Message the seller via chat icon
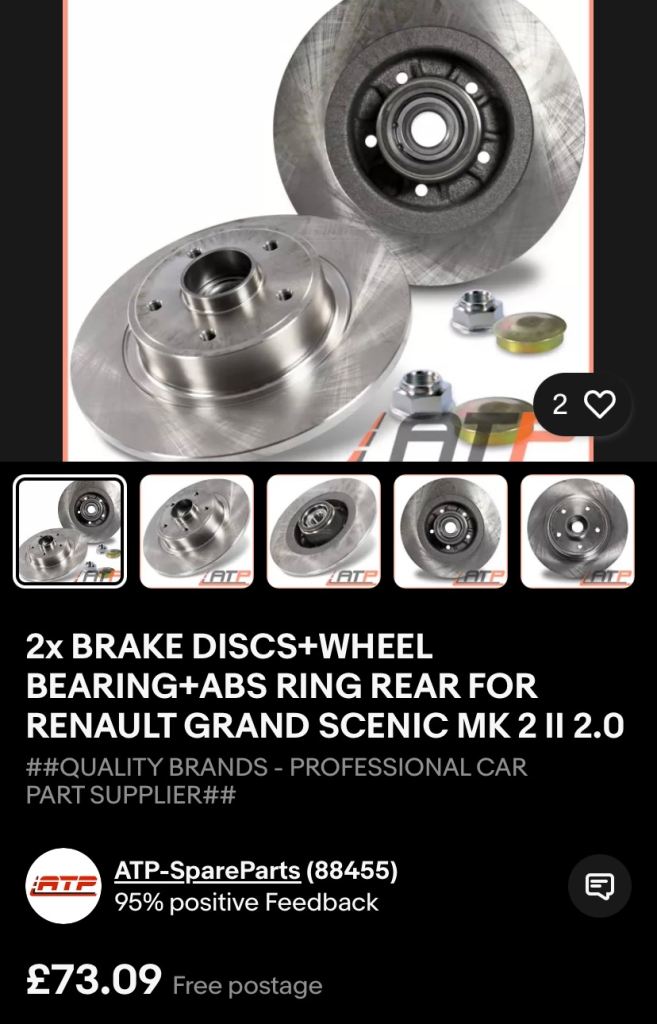Viewport: 657px width, 1024px height. click(599, 886)
